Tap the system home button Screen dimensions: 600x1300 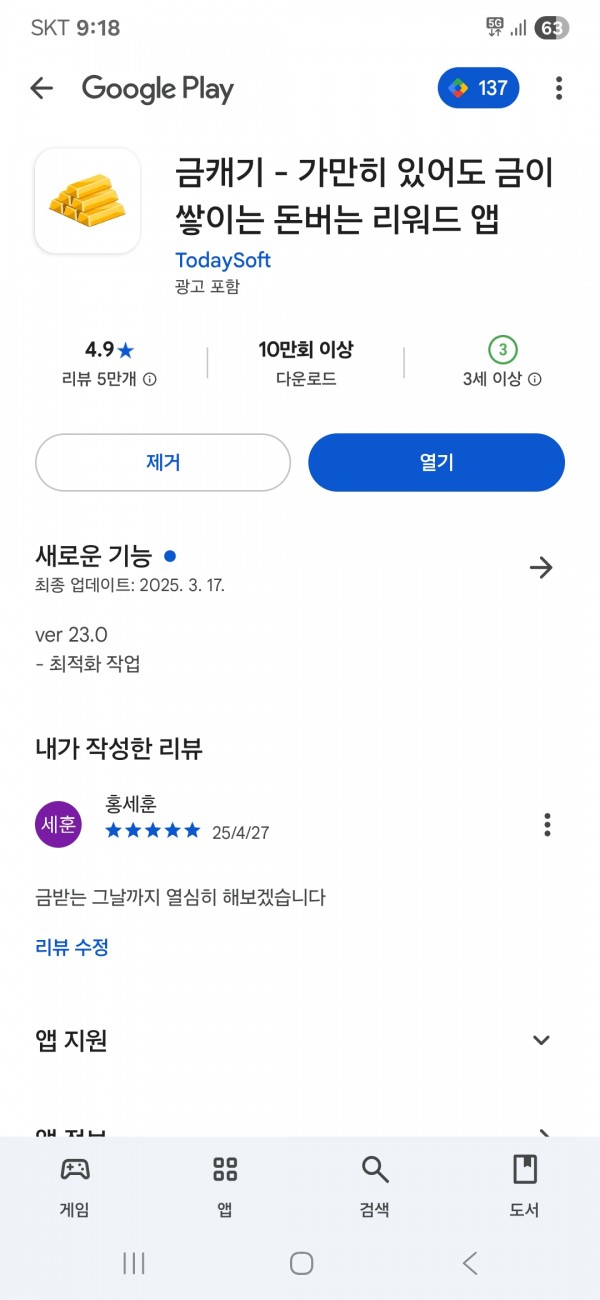click(301, 1263)
